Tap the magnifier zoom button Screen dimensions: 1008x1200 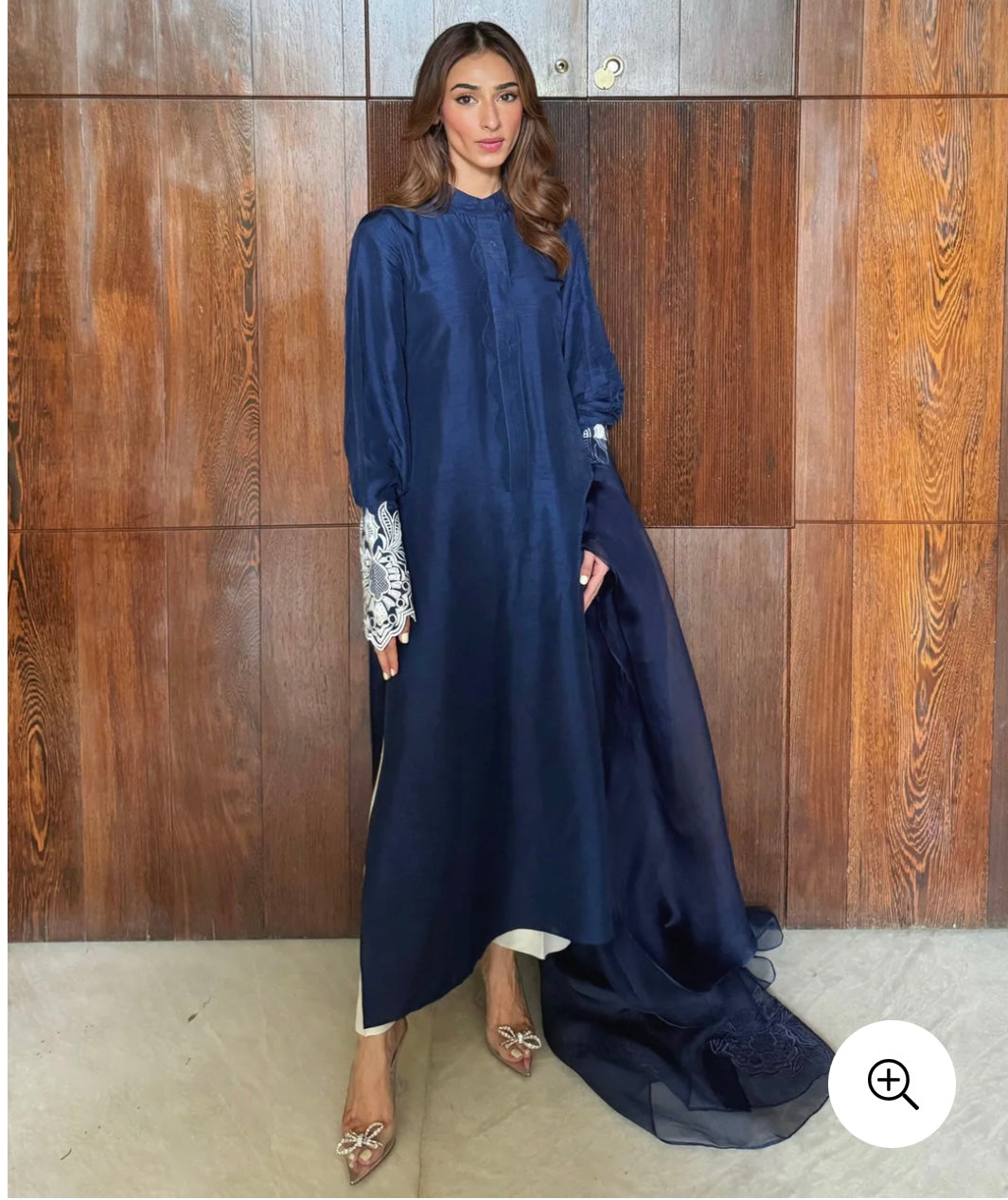click(x=892, y=1084)
